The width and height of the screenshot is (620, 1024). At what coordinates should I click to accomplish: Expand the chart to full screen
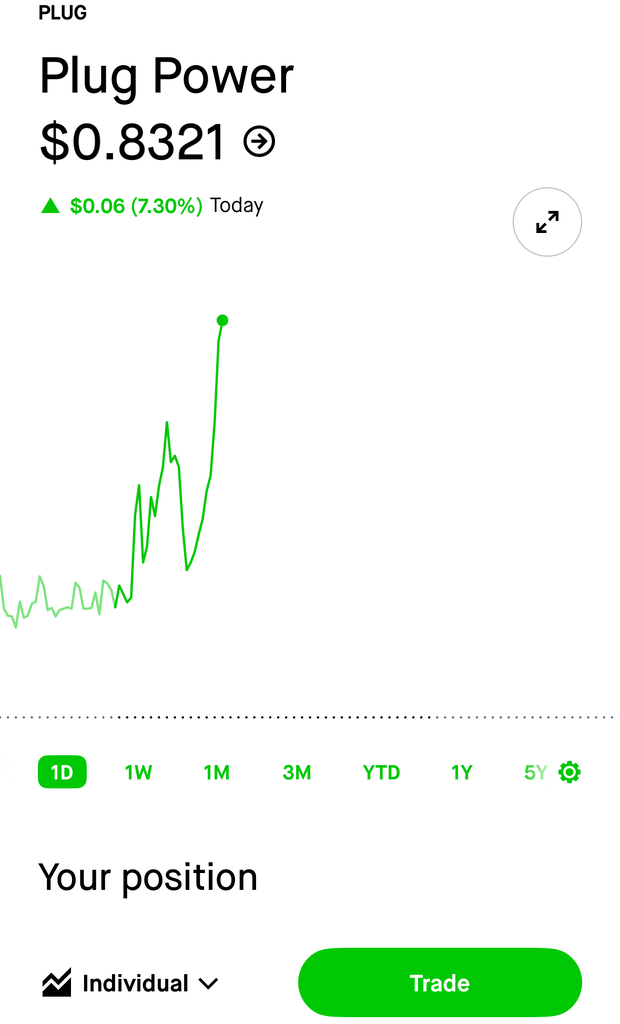coord(547,222)
